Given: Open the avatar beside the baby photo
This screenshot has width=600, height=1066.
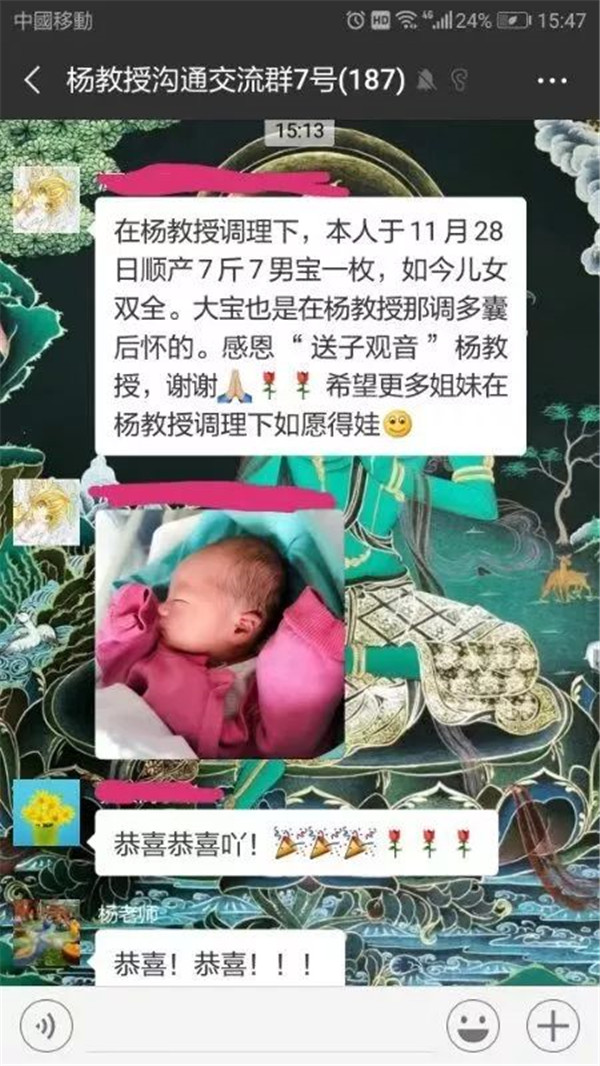Looking at the screenshot, I should click(45, 512).
